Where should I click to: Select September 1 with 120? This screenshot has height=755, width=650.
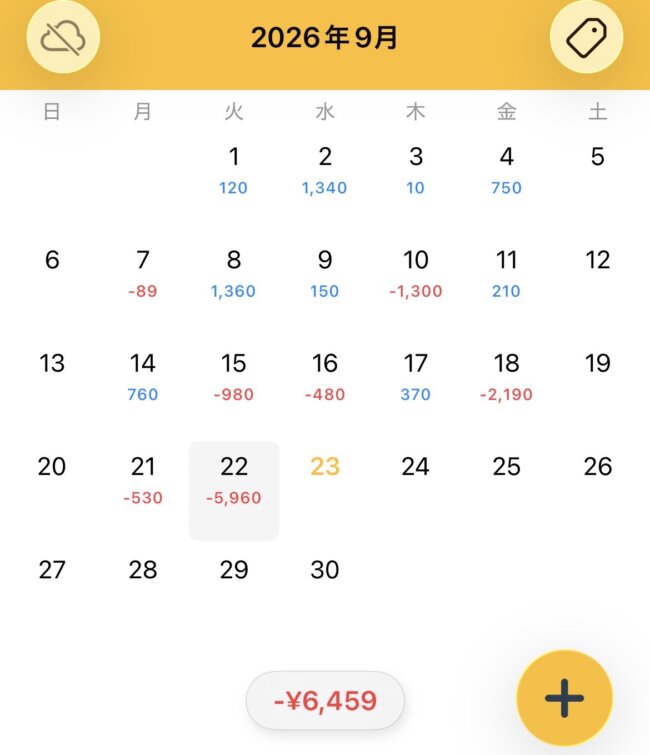(x=234, y=171)
